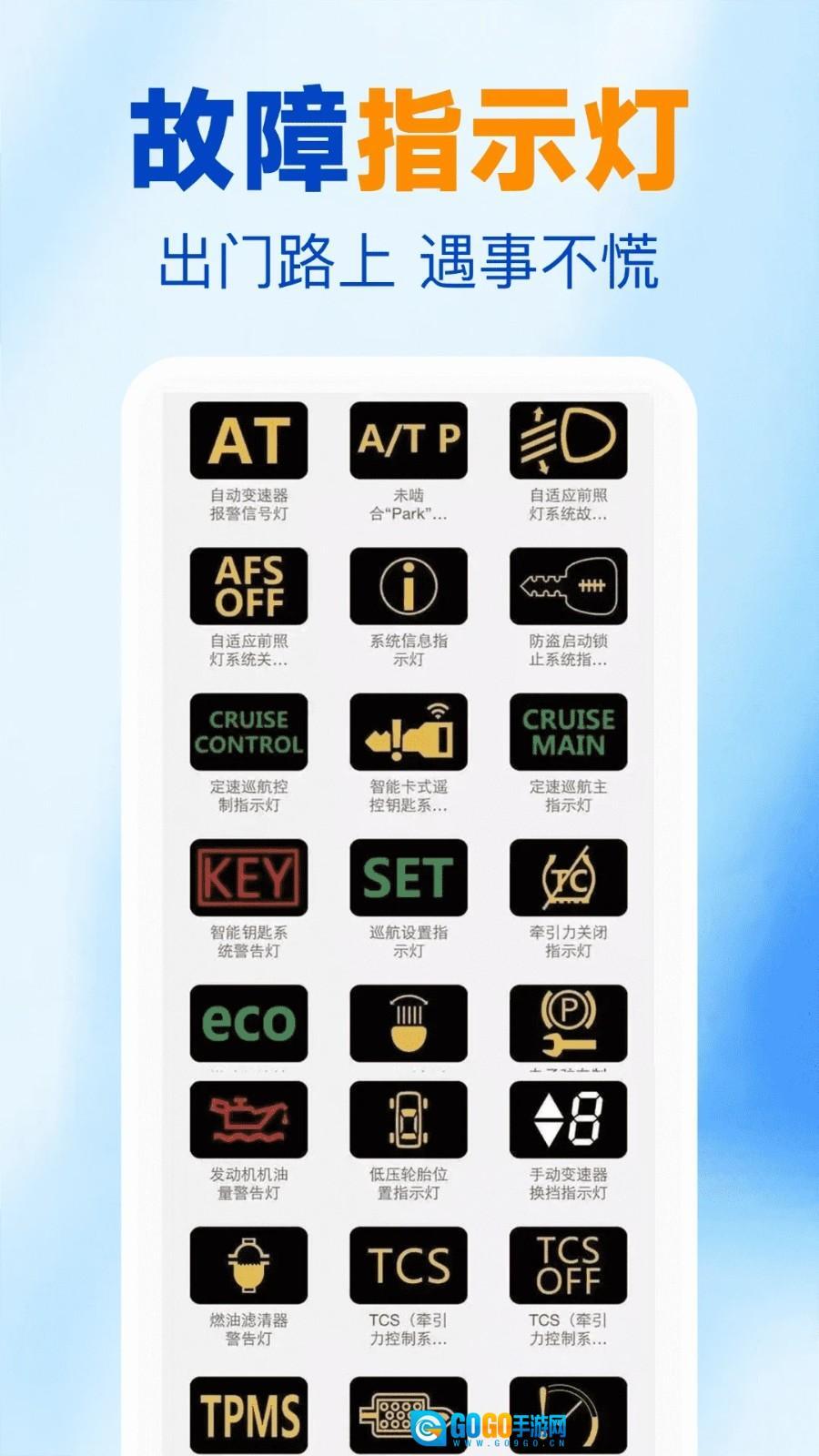Click the engine oil level warning icon

pos(248,1121)
